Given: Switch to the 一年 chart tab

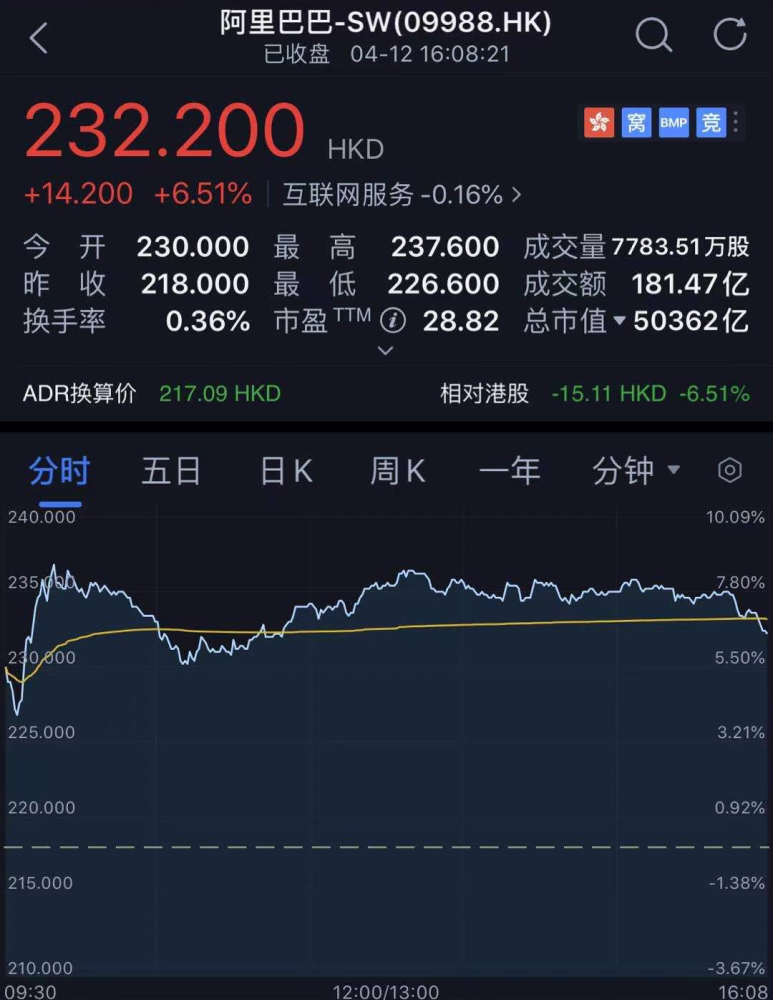Looking at the screenshot, I should (x=509, y=470).
